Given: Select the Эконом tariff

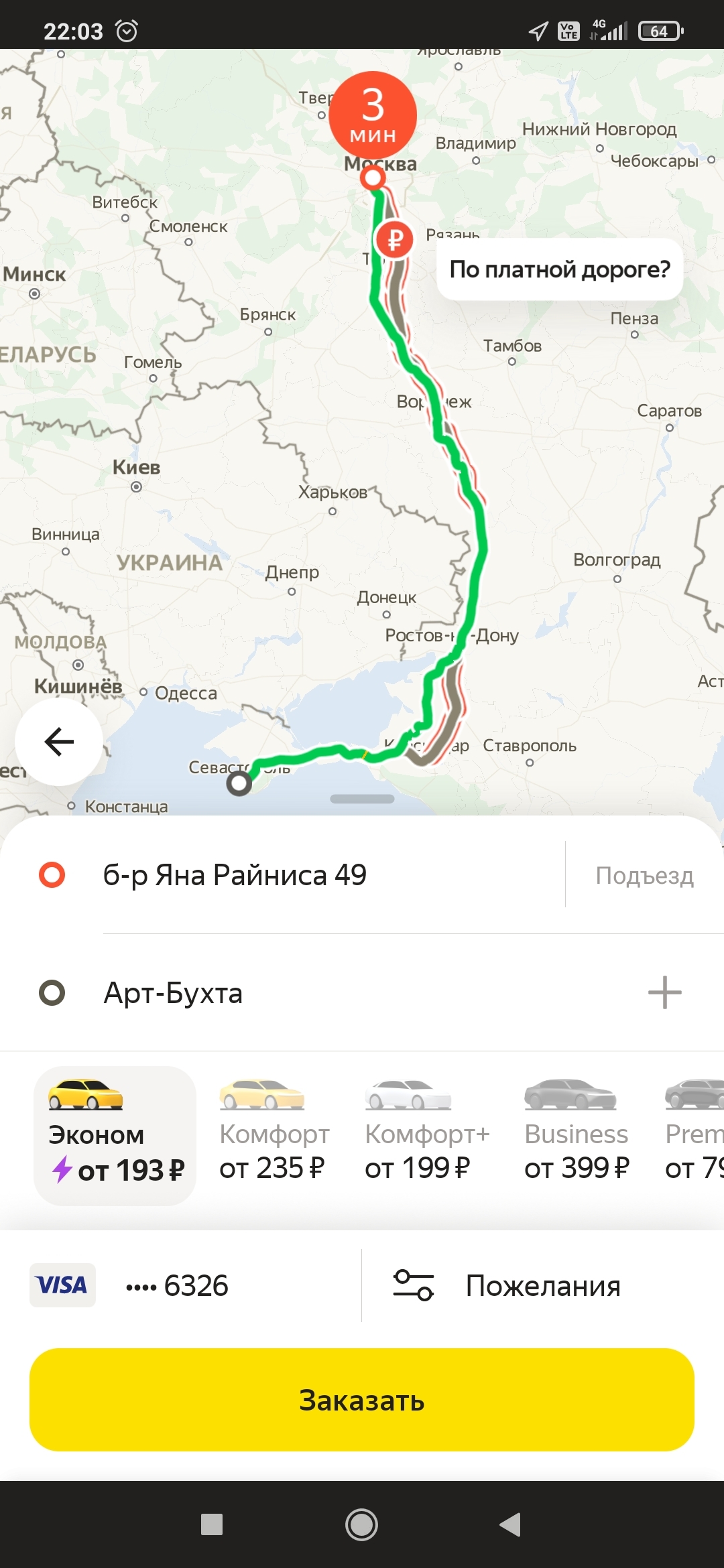Looking at the screenshot, I should (115, 1135).
